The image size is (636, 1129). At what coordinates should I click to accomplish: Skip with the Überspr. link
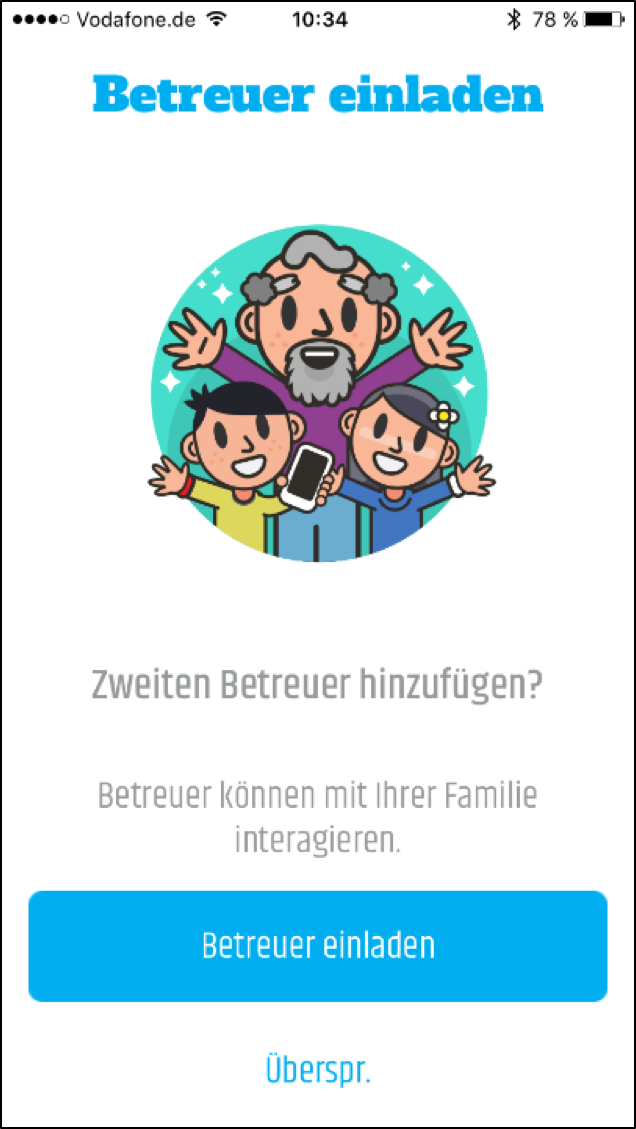318,1071
